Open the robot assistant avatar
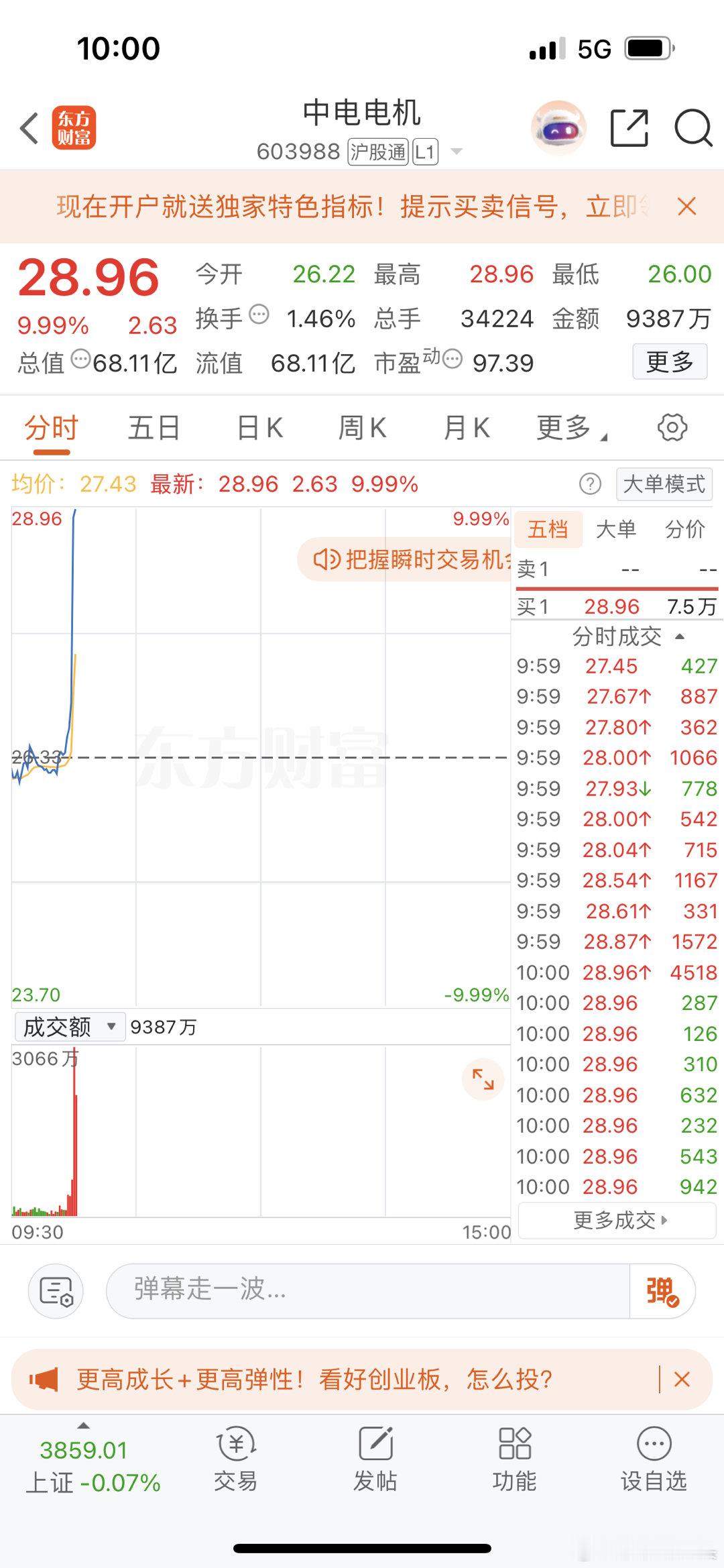The image size is (724, 1568). pyautogui.click(x=558, y=127)
